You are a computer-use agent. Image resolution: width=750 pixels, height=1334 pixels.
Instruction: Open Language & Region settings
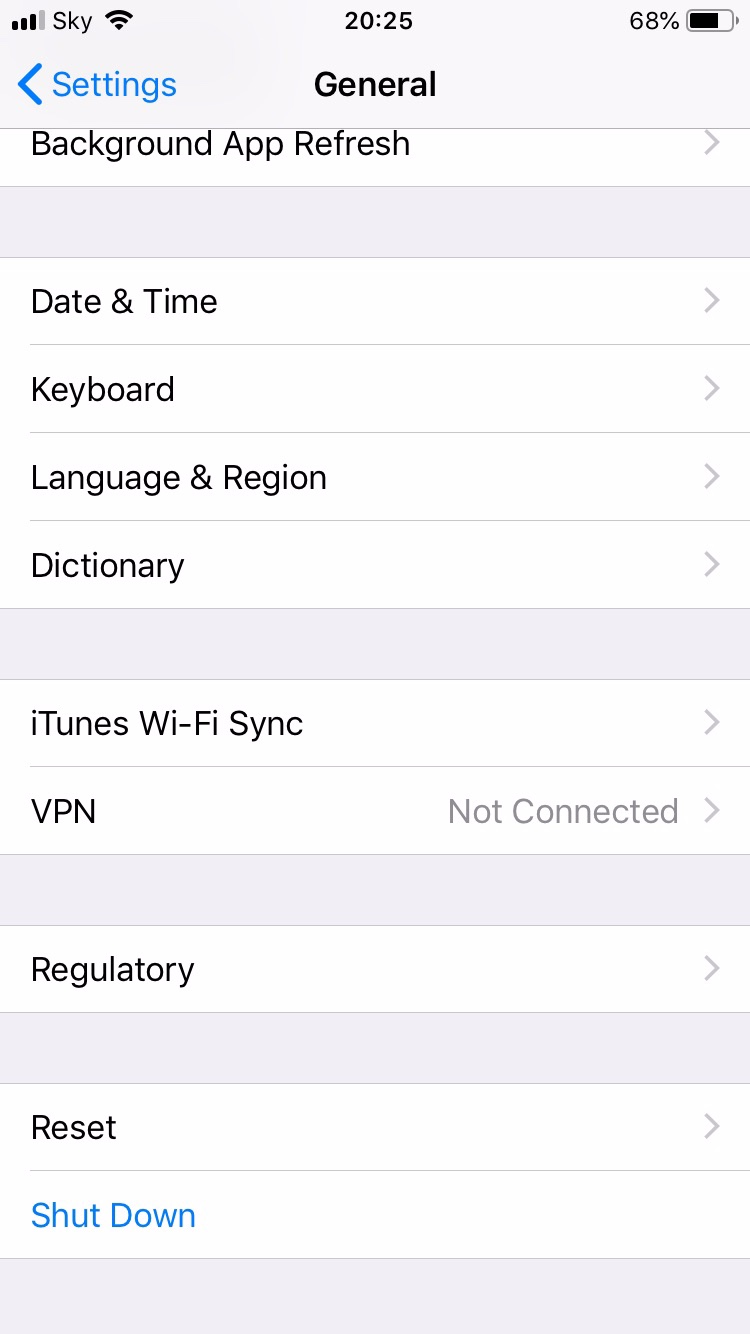375,477
